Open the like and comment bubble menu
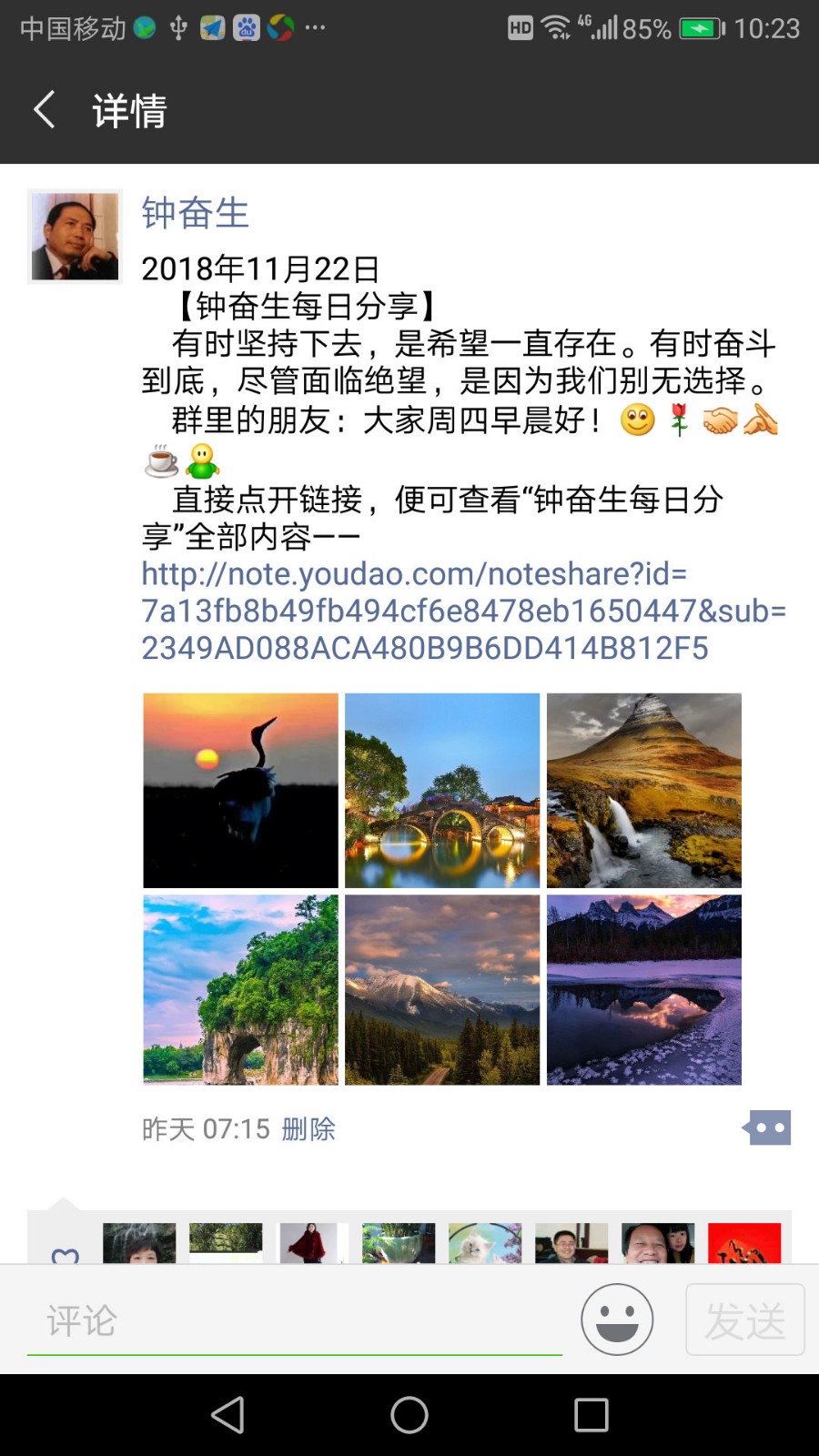This screenshot has width=819, height=1456. (x=768, y=1128)
